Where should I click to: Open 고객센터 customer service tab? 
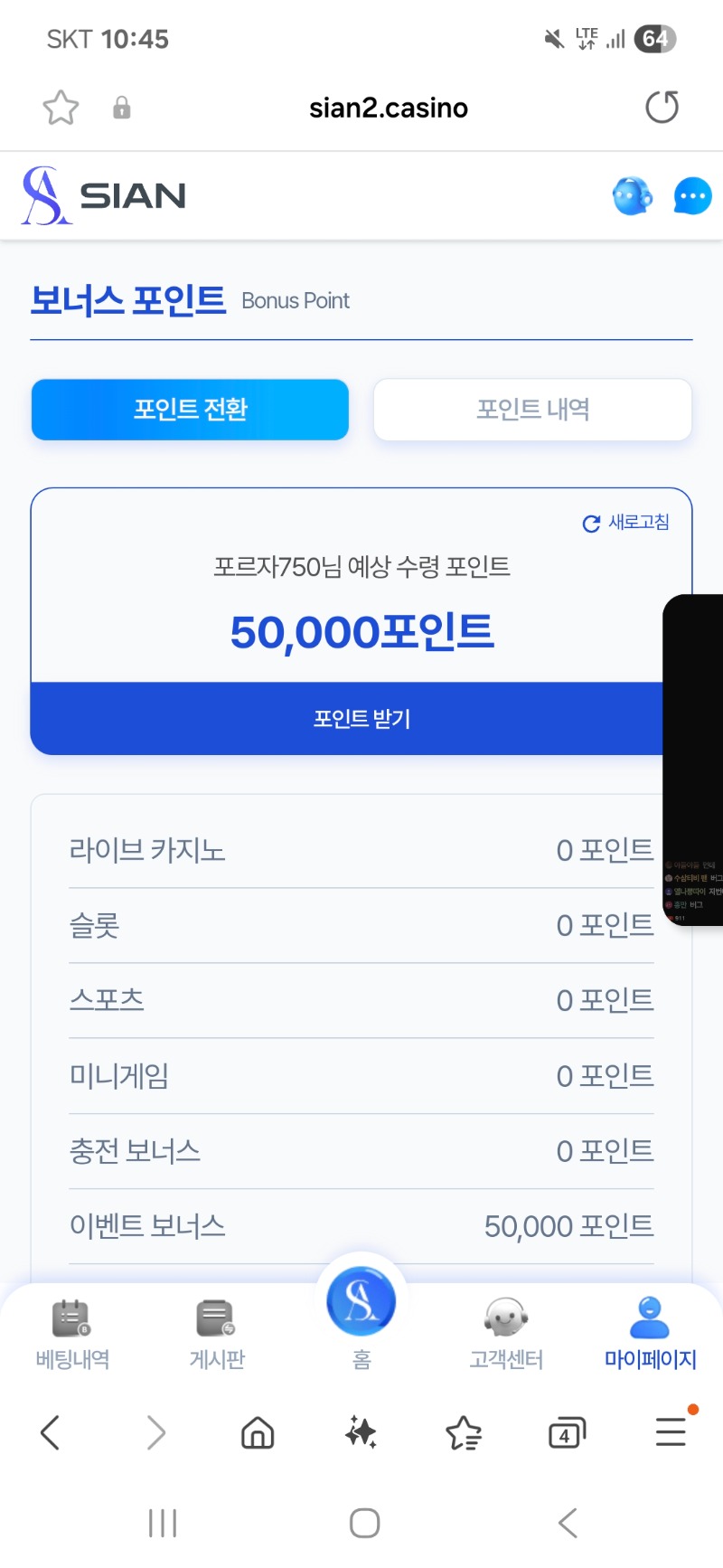[506, 1335]
